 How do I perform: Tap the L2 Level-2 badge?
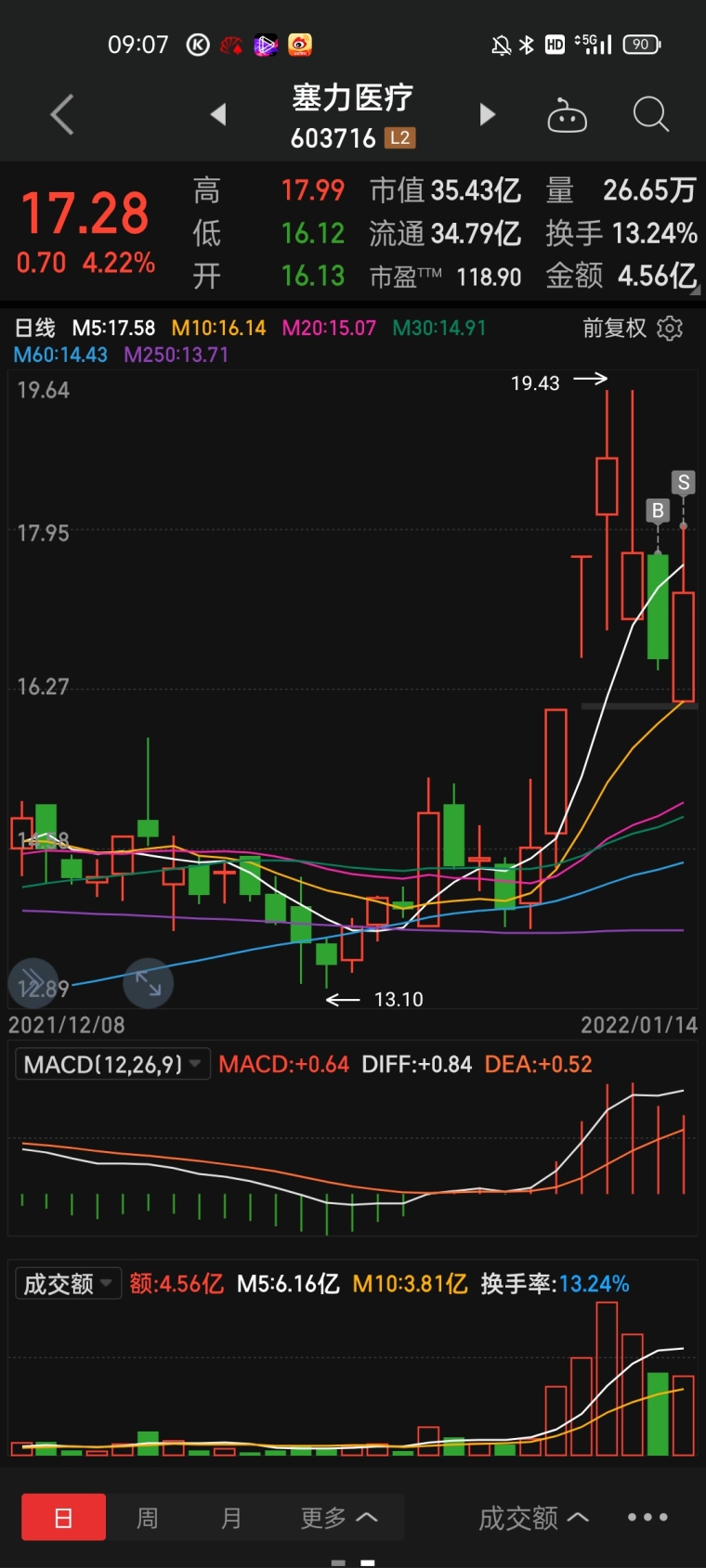click(399, 138)
